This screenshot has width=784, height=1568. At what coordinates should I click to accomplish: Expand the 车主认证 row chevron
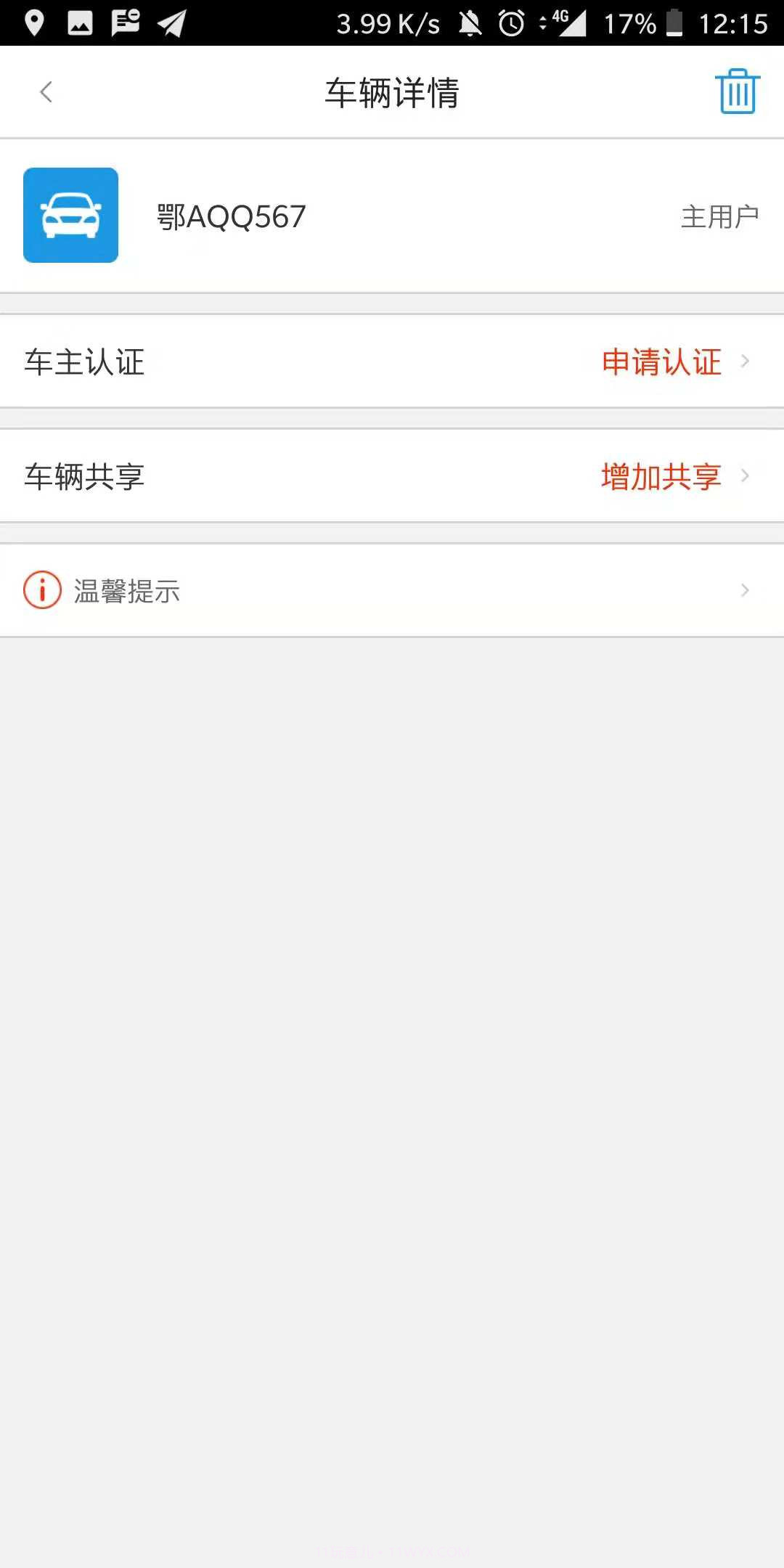coord(745,362)
